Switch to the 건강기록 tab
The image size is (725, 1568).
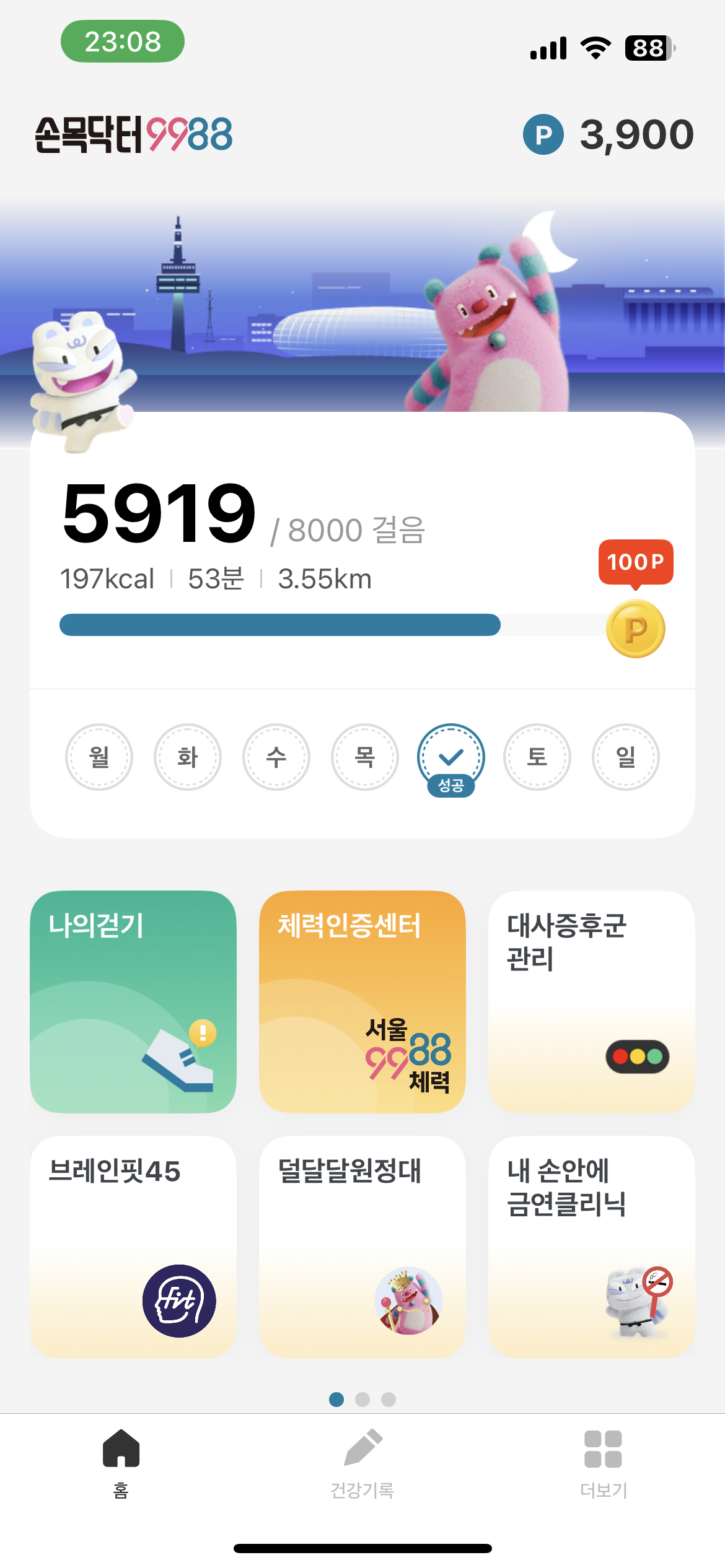point(362,1463)
